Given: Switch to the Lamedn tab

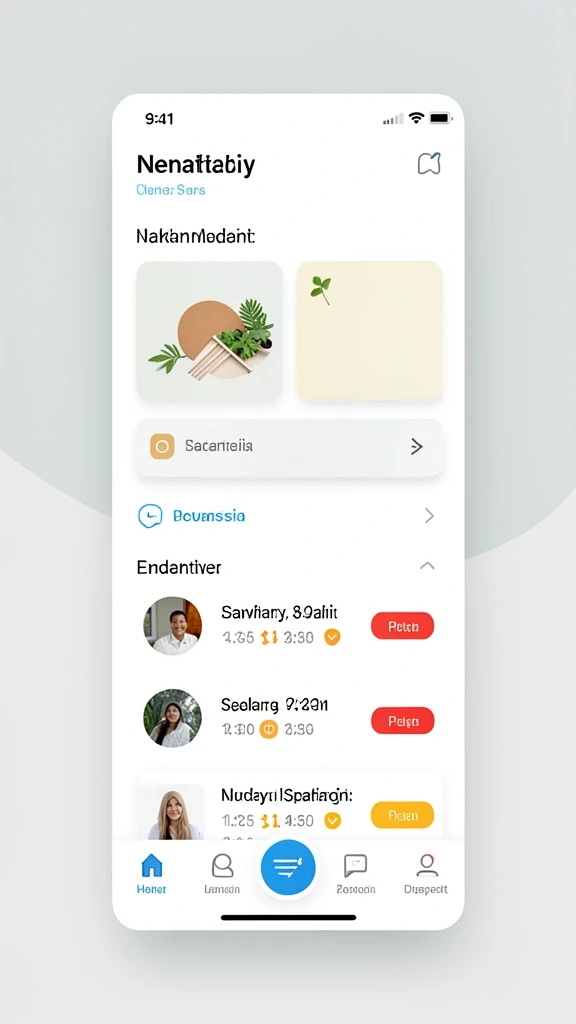Looking at the screenshot, I should pos(222,873).
